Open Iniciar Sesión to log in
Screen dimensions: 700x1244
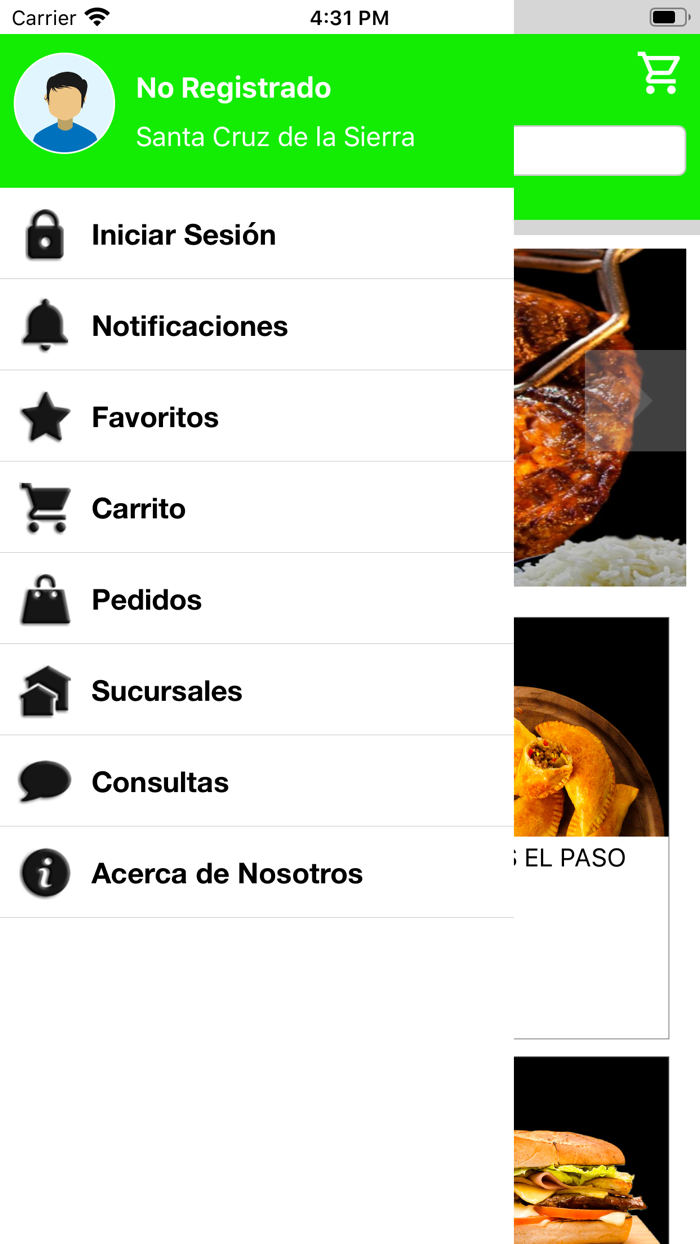pos(257,234)
